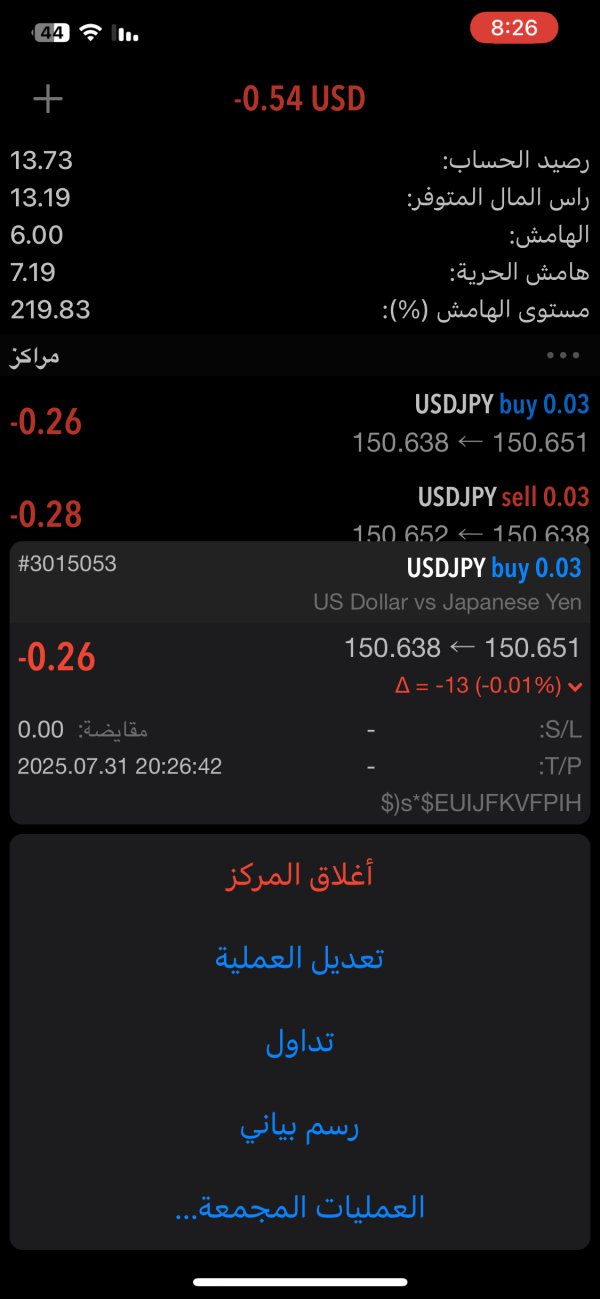600x1299 pixels.
Task: Tap the plus icon to add new order
Action: click(48, 98)
